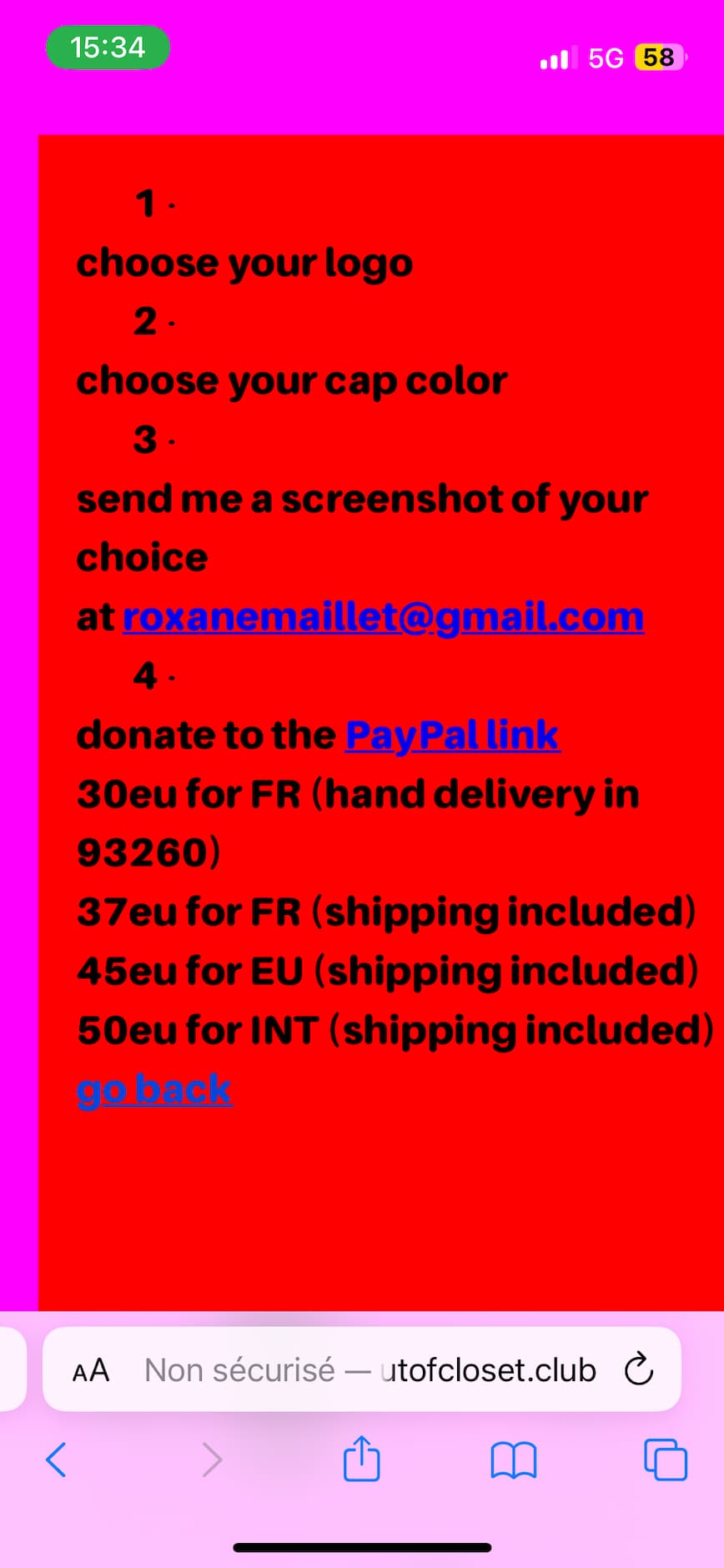Follow the go back link

click(x=154, y=1089)
